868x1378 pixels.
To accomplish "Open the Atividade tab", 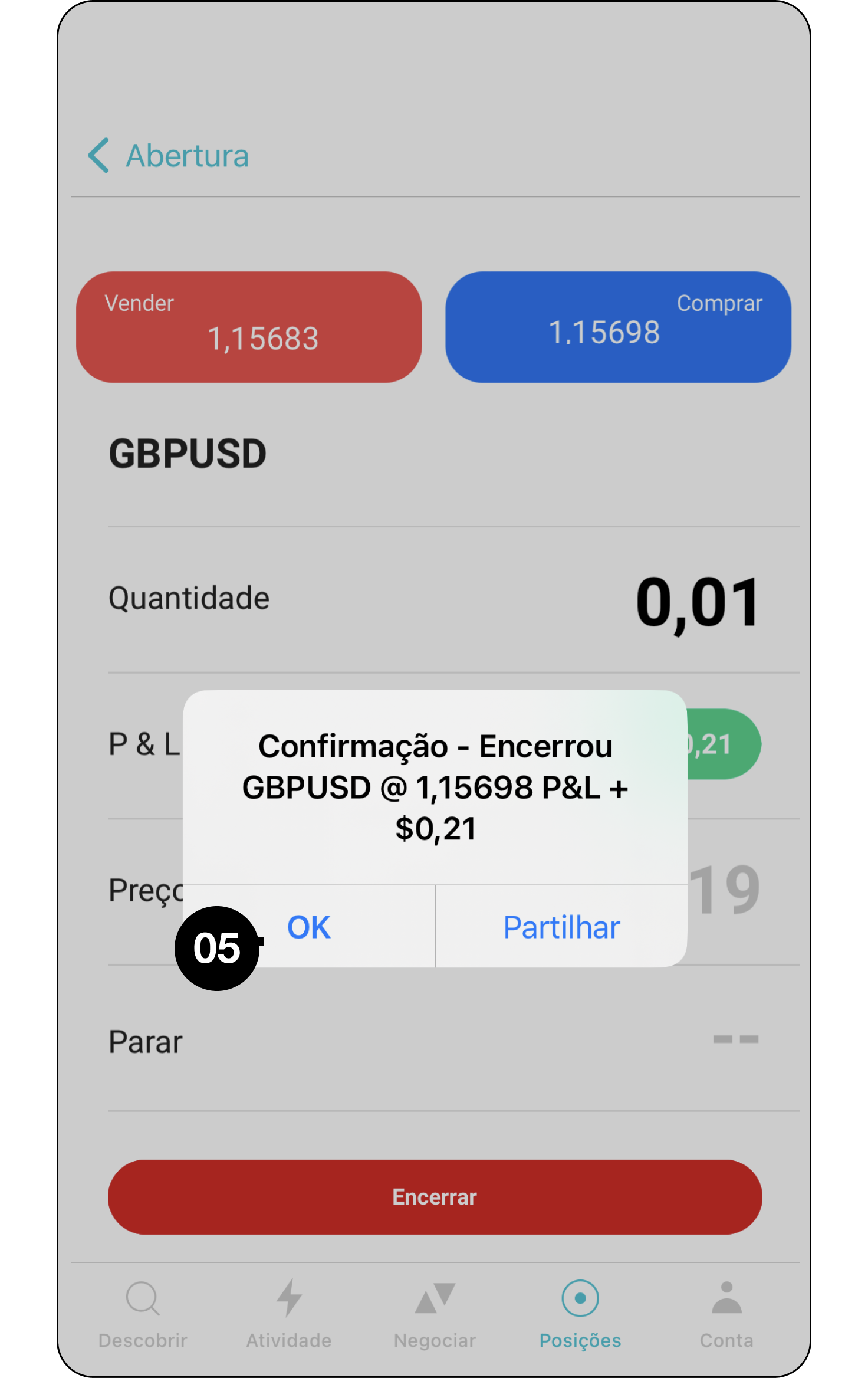I will 289,1314.
